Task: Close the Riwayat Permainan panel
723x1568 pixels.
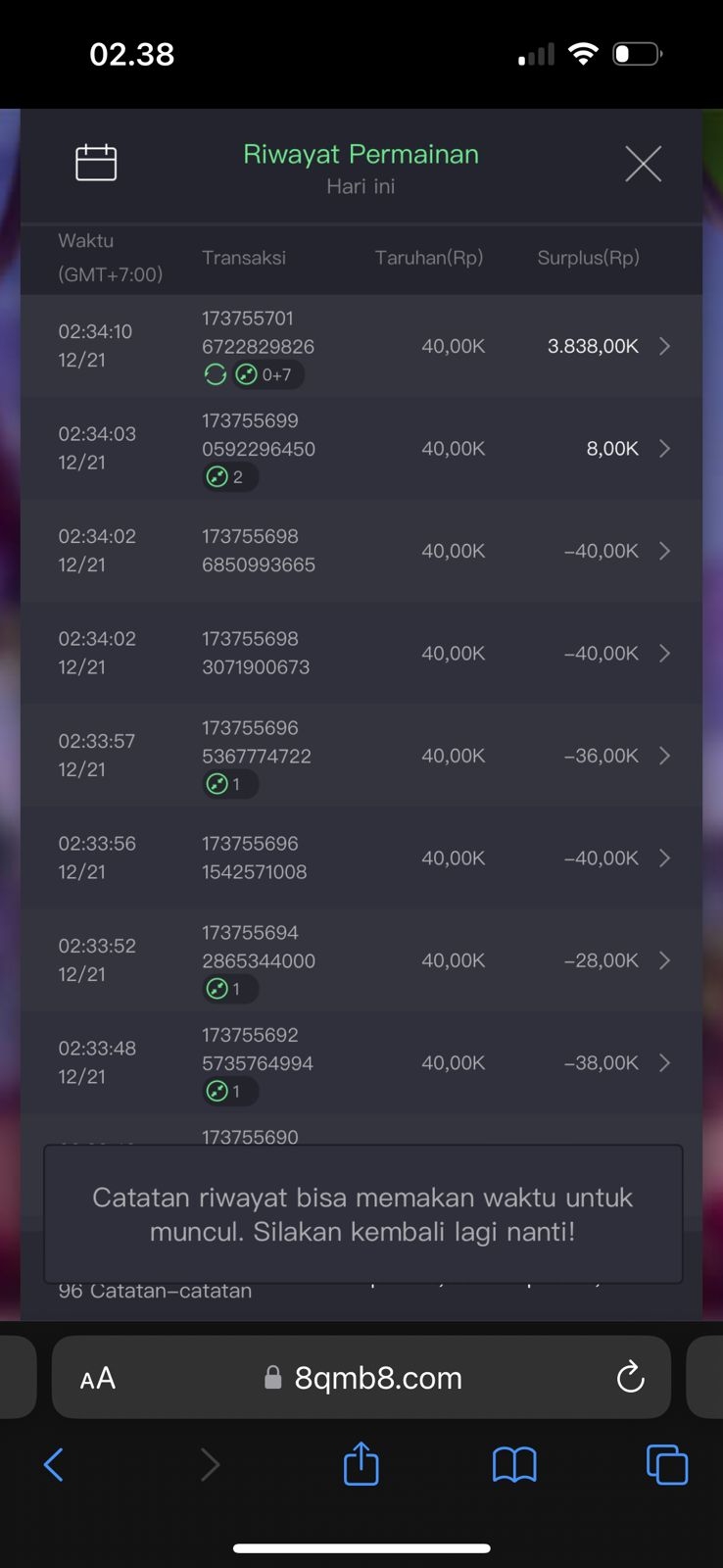Action: [x=643, y=164]
